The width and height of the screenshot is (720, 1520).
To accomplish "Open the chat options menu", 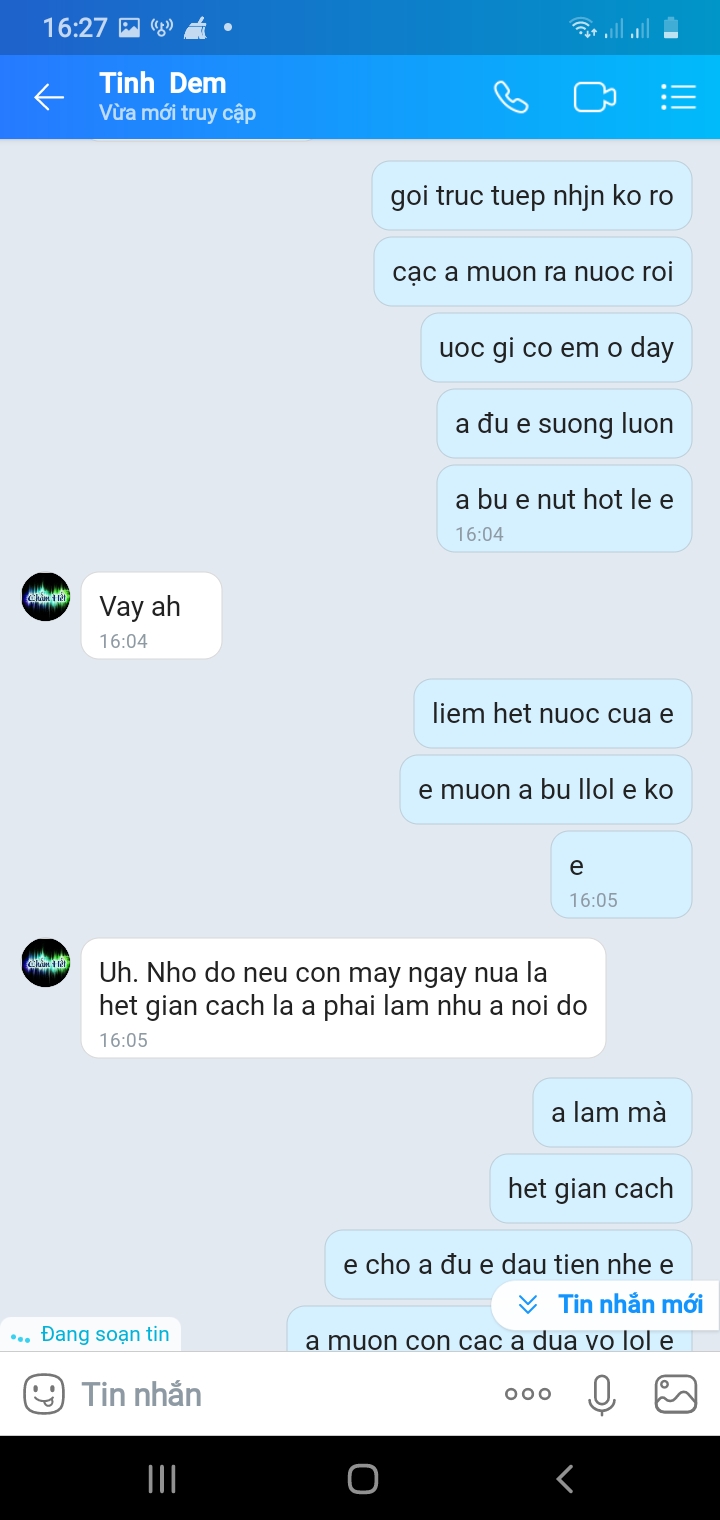I will [678, 97].
